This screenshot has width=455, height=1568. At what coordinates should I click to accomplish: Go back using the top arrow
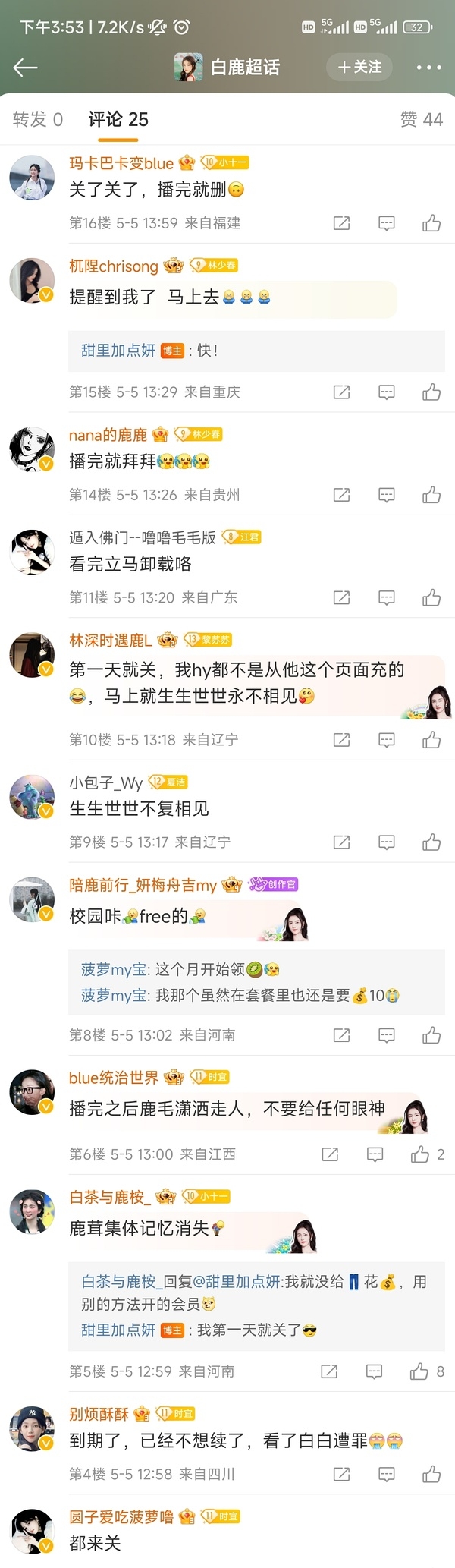click(25, 68)
